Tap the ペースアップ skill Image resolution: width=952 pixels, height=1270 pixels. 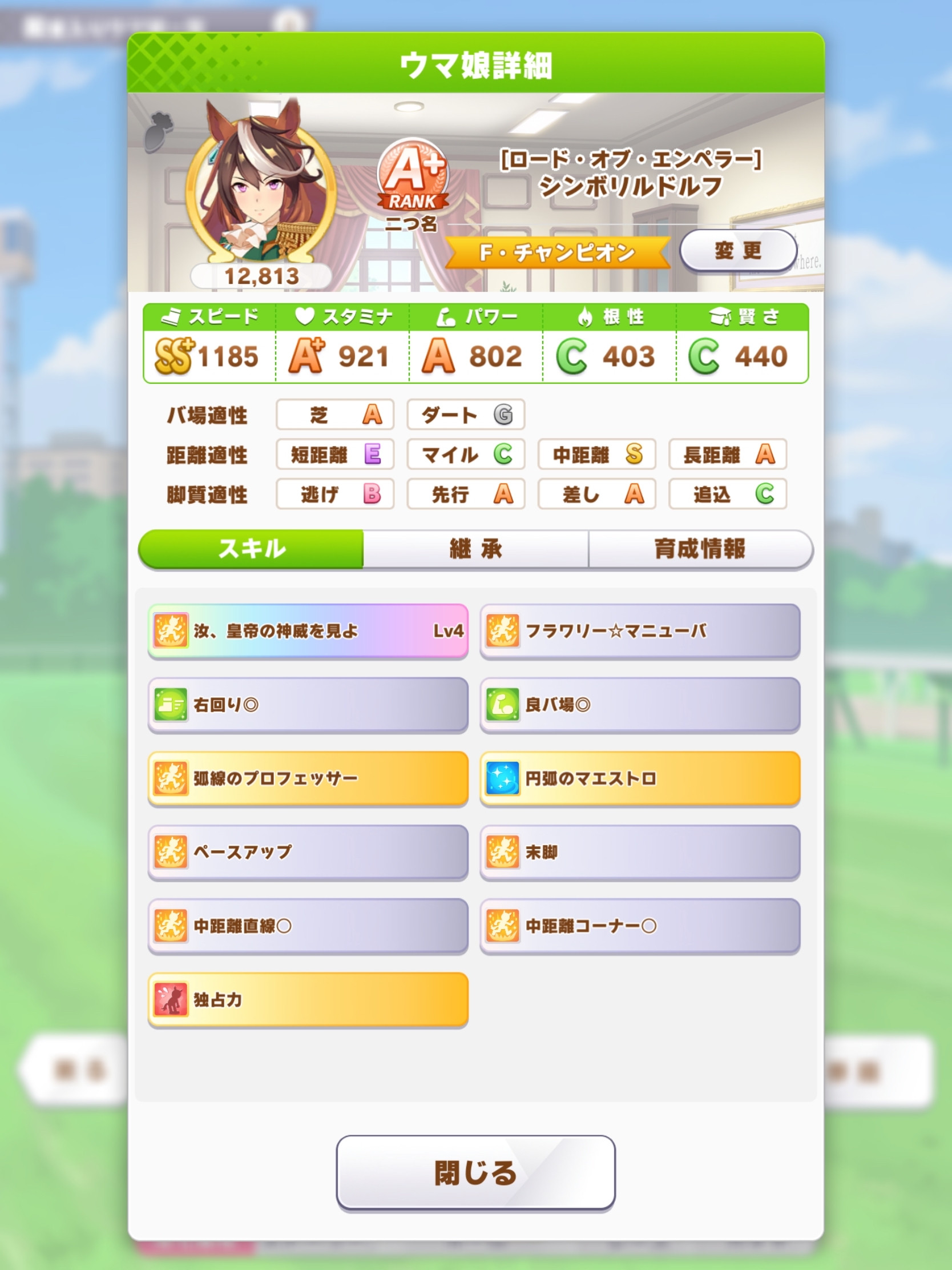click(308, 852)
